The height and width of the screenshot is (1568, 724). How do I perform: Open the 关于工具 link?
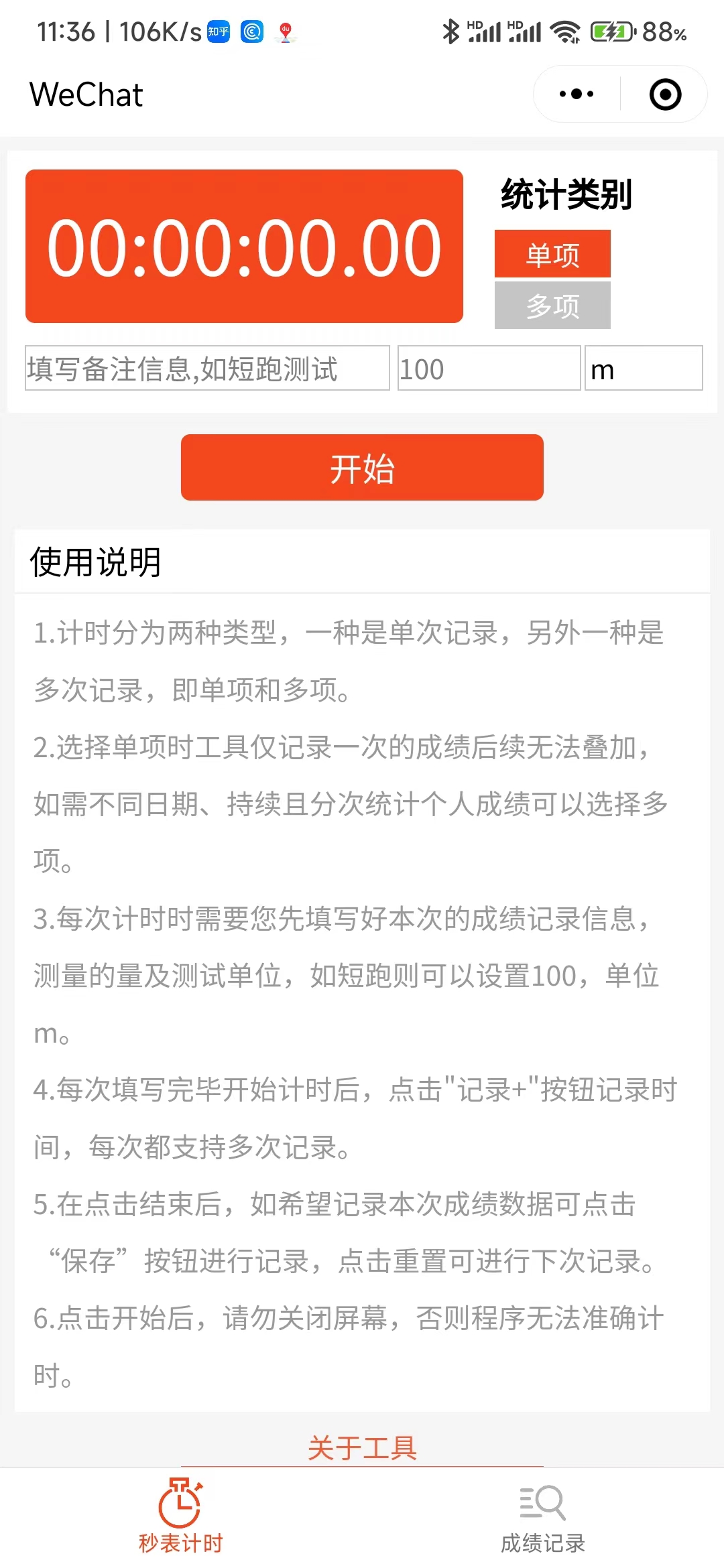pyautogui.click(x=362, y=1448)
